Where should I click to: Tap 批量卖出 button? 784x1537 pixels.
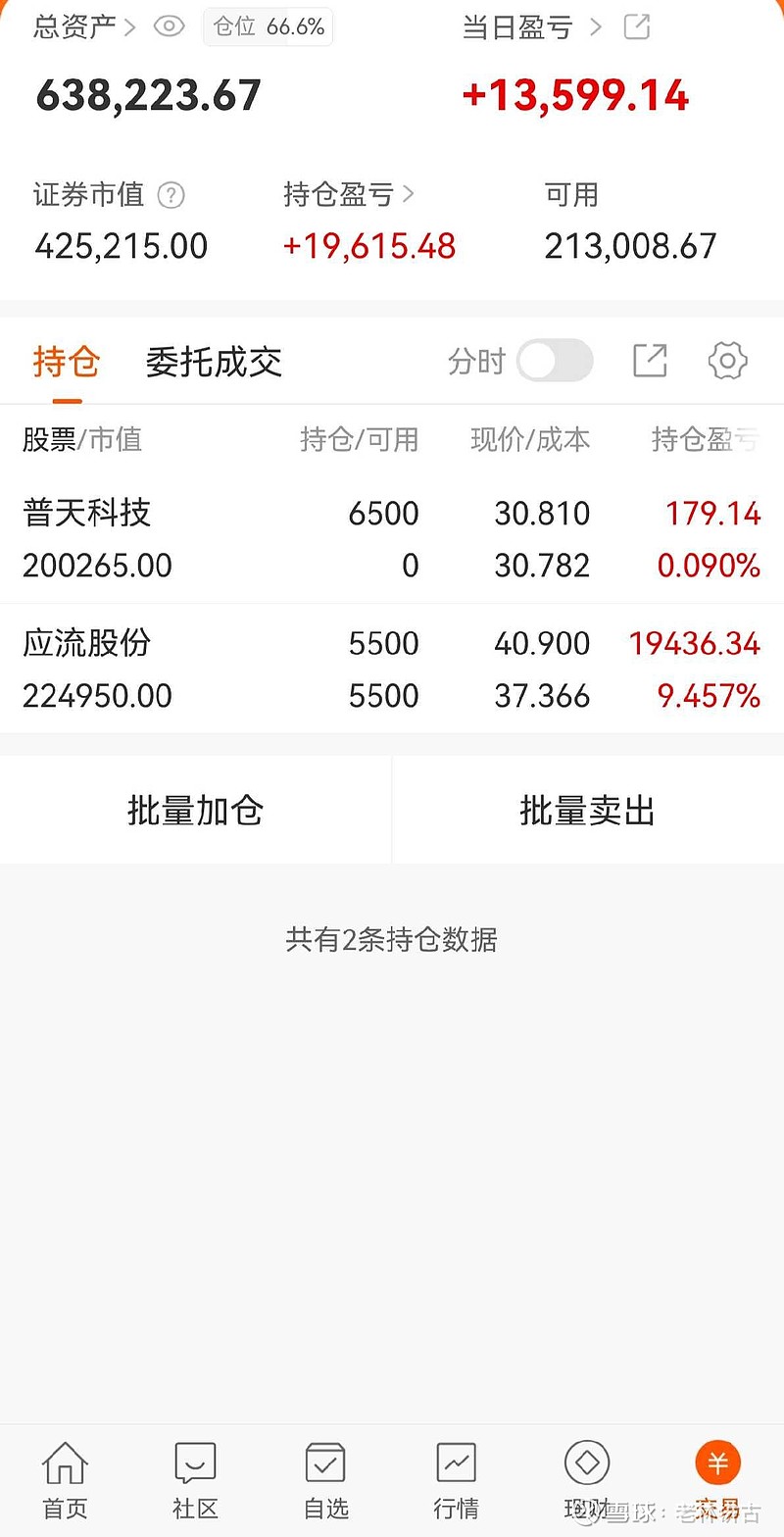(x=587, y=811)
